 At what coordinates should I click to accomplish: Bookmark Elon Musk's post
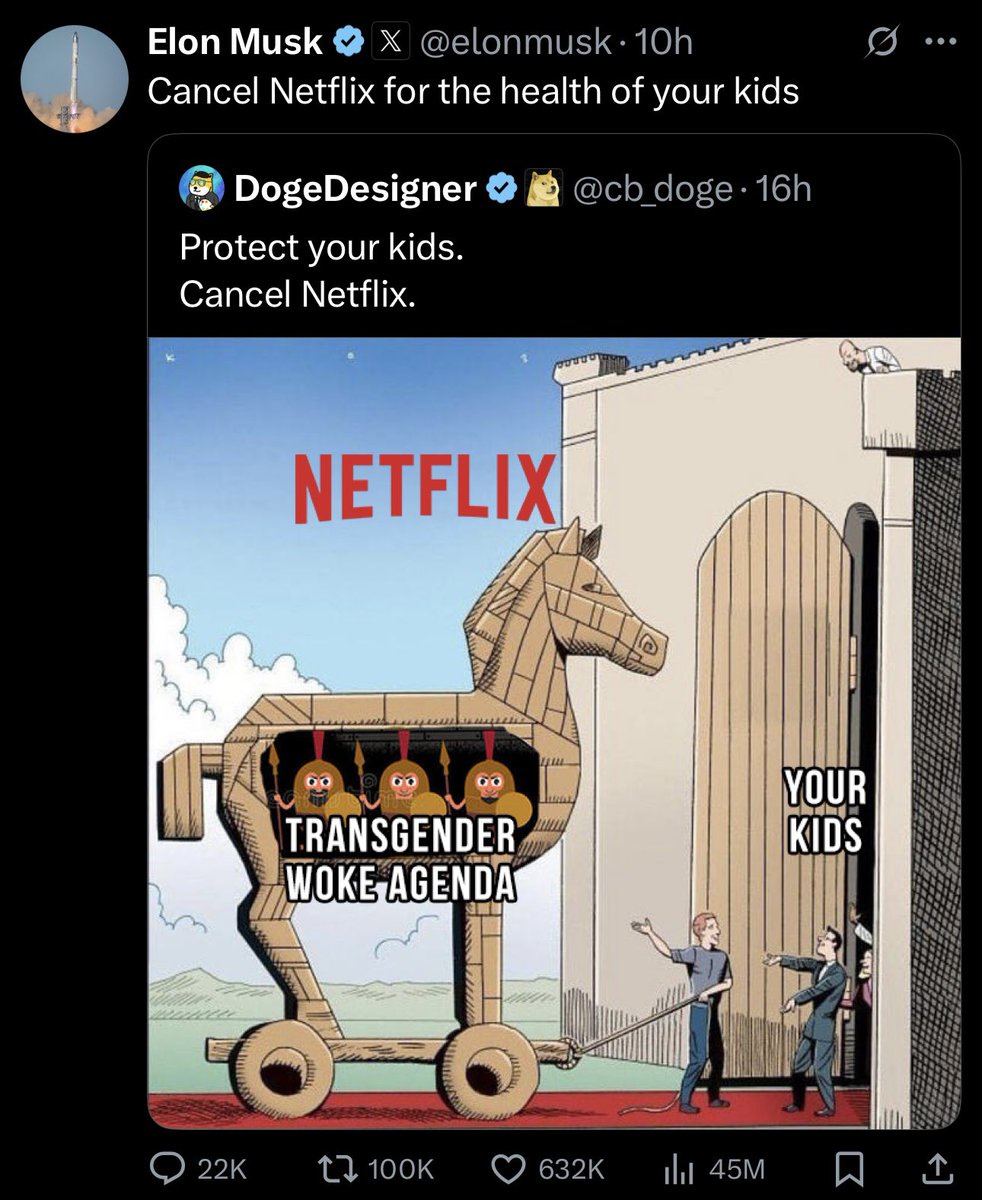pyautogui.click(x=846, y=1167)
